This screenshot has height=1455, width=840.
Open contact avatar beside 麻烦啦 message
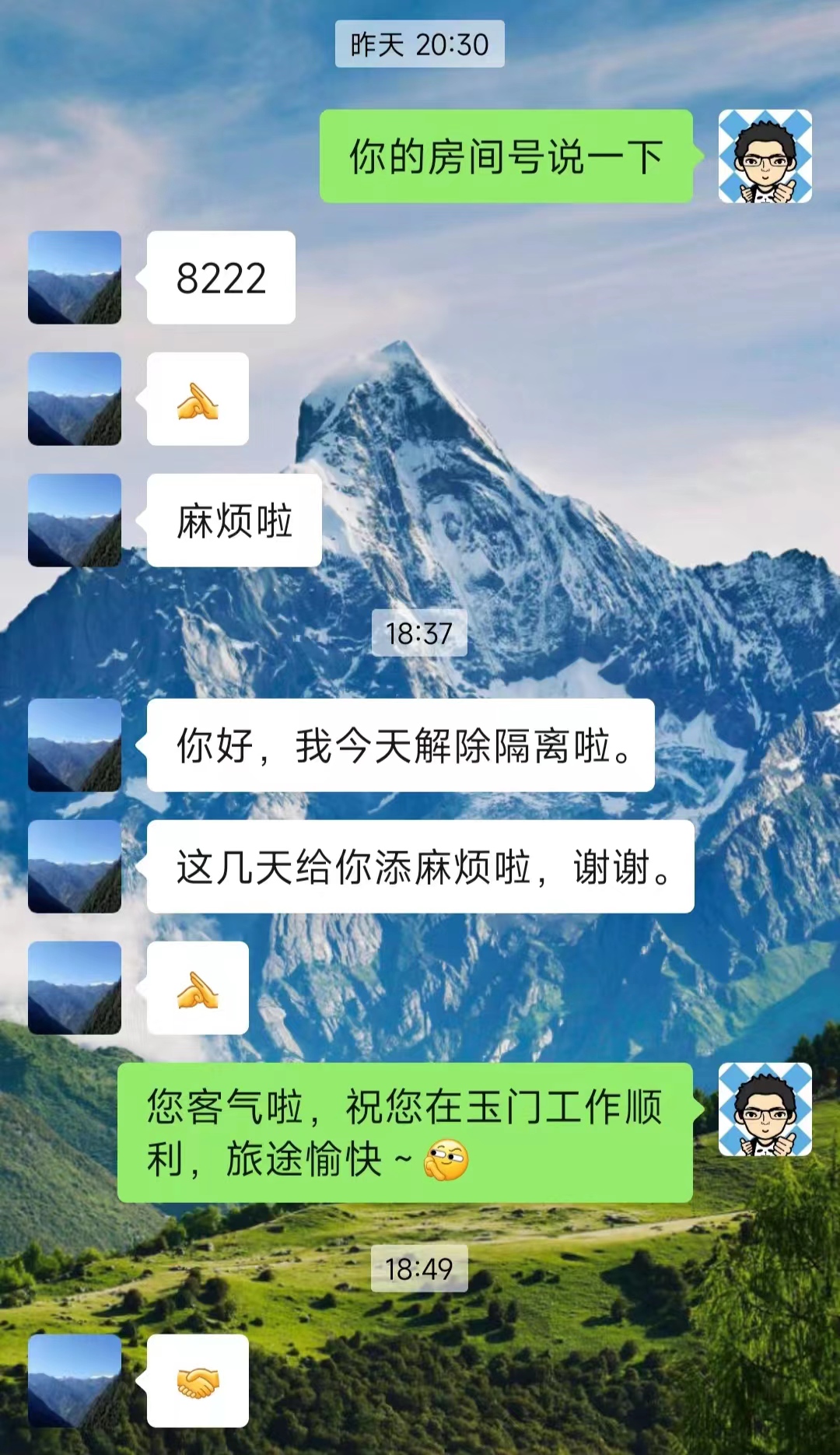[75, 521]
